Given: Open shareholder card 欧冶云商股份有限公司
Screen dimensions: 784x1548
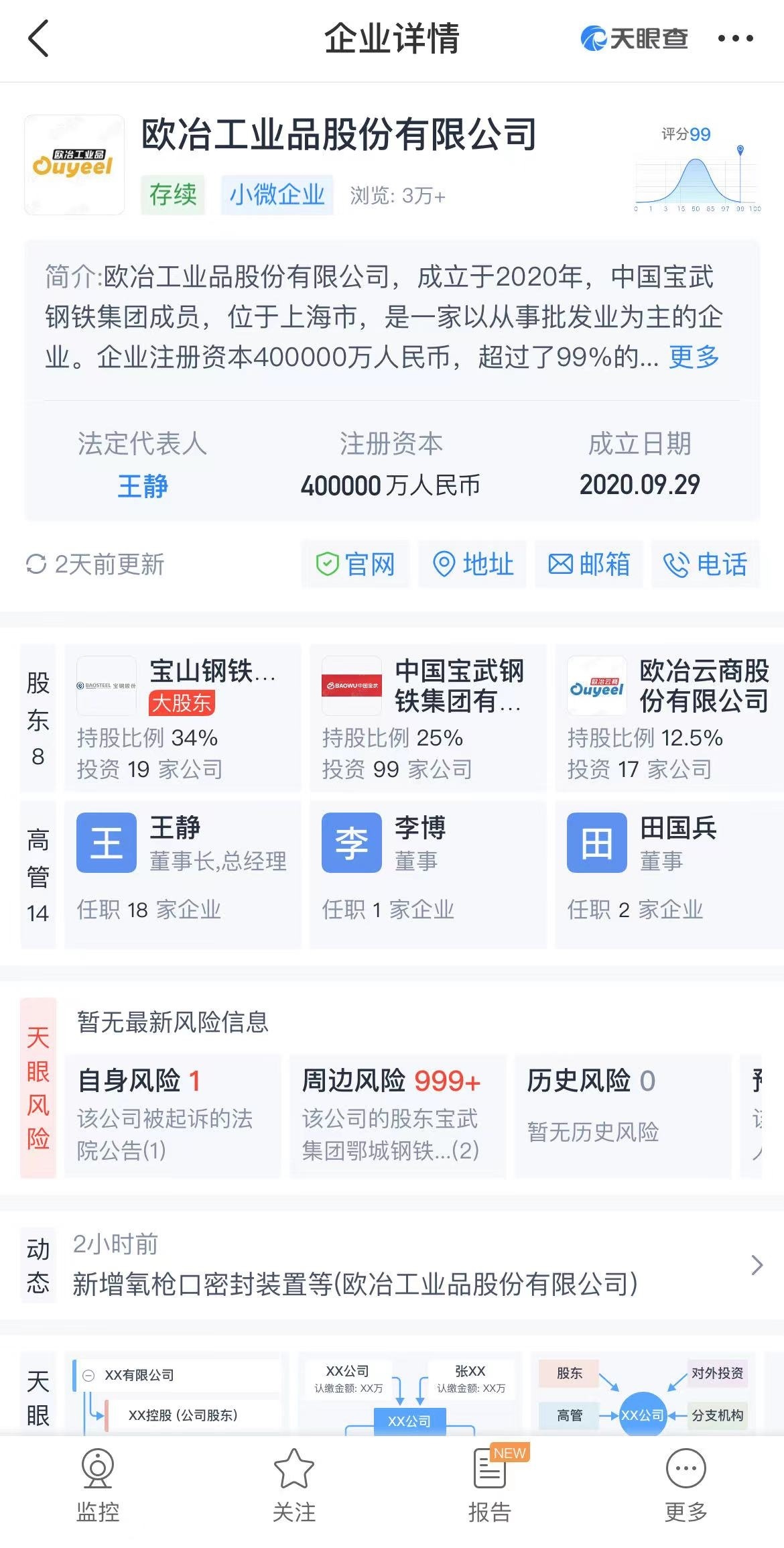Looking at the screenshot, I should [x=670, y=718].
